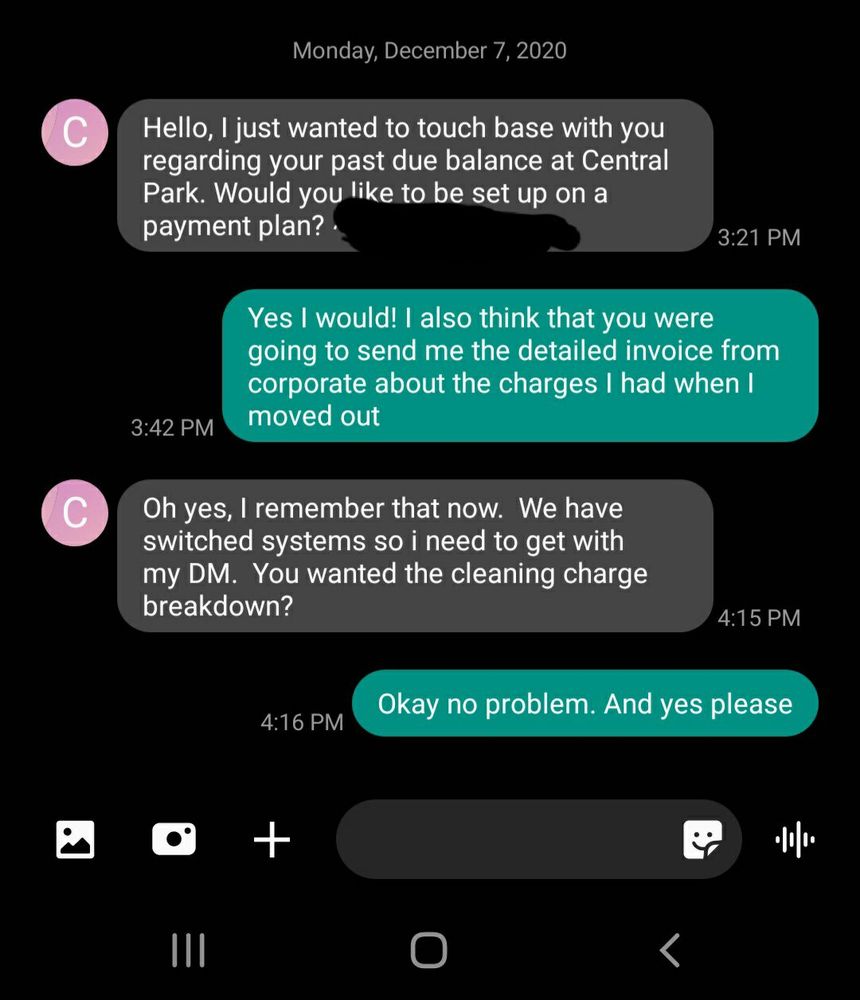Open the plus attachment menu

(272, 840)
